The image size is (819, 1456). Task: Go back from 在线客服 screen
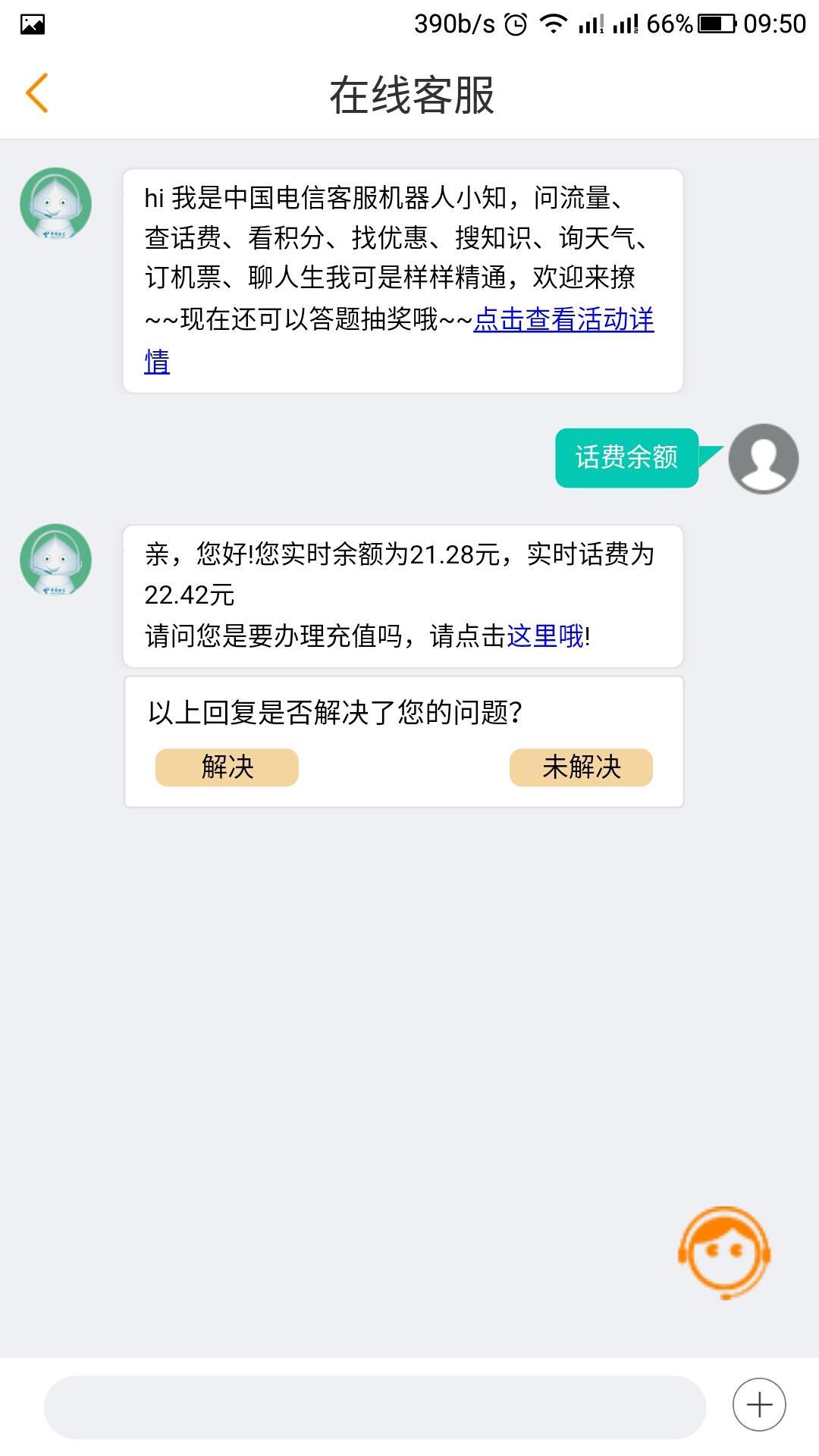(x=36, y=93)
